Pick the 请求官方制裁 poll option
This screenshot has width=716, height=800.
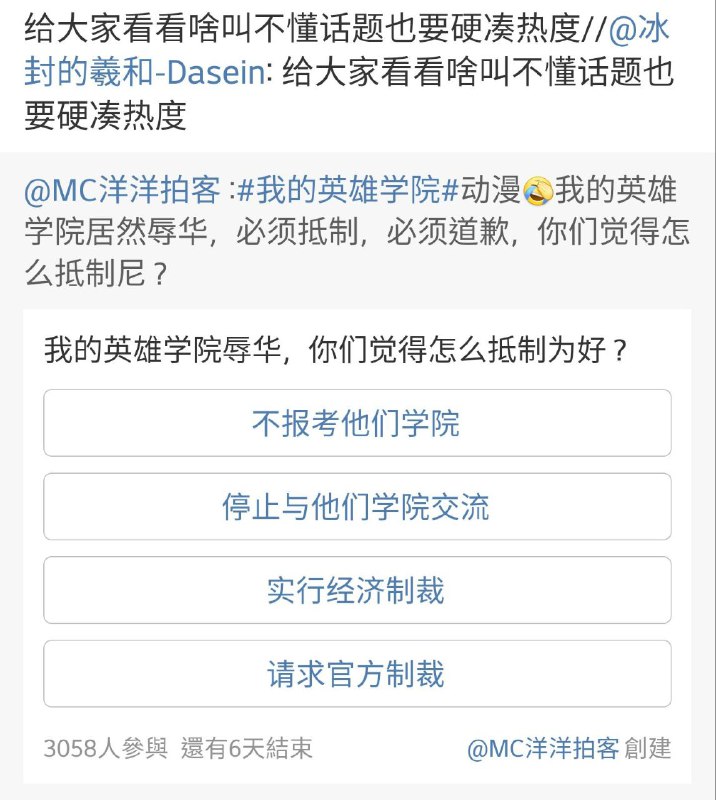click(356, 674)
